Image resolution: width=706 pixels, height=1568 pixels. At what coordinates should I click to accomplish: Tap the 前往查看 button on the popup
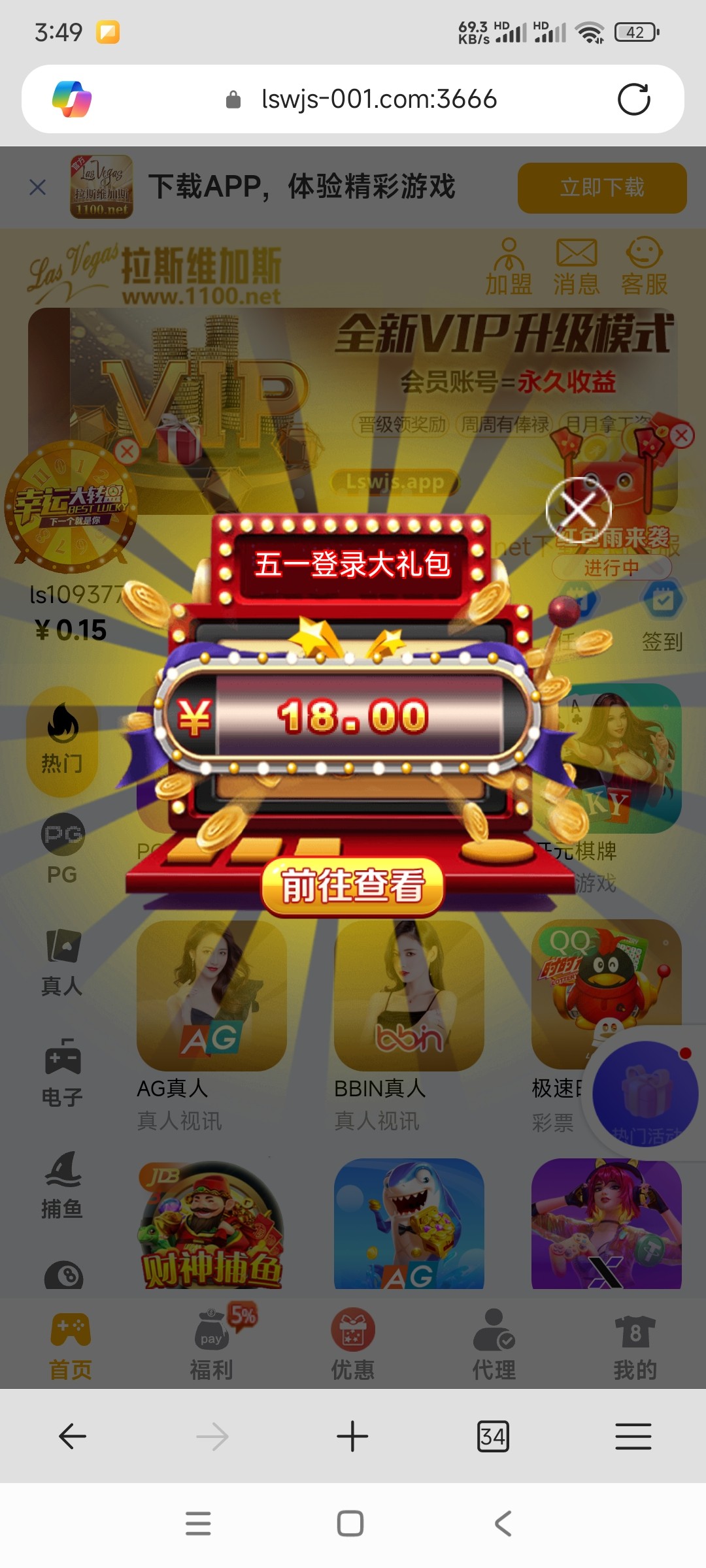(352, 886)
